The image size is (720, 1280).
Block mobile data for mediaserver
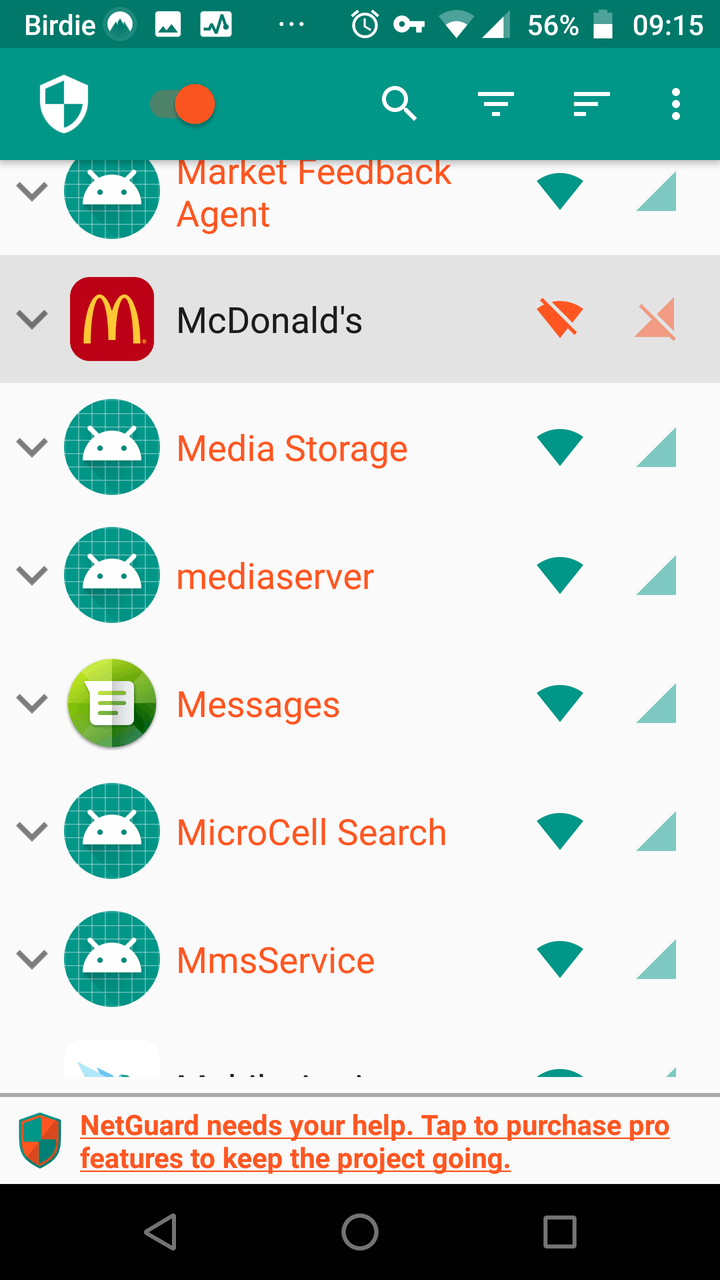(656, 576)
